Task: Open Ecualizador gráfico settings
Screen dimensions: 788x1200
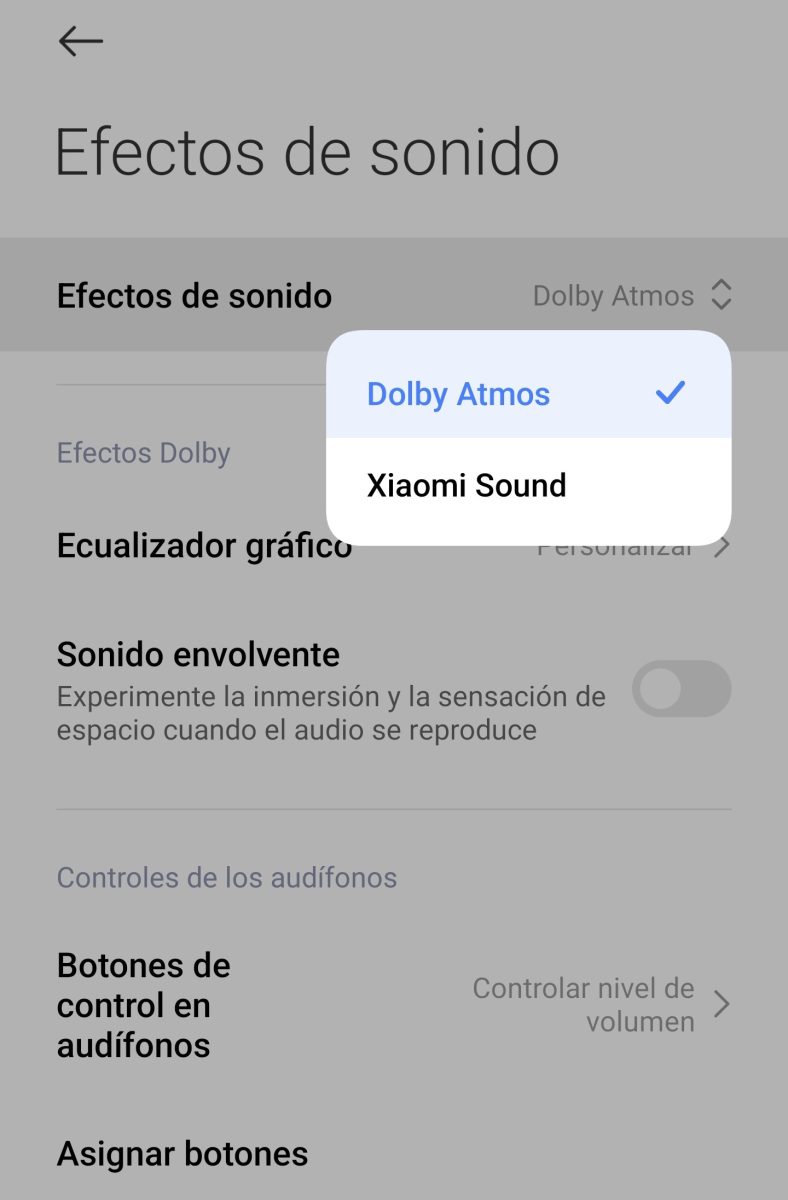Action: (x=204, y=547)
